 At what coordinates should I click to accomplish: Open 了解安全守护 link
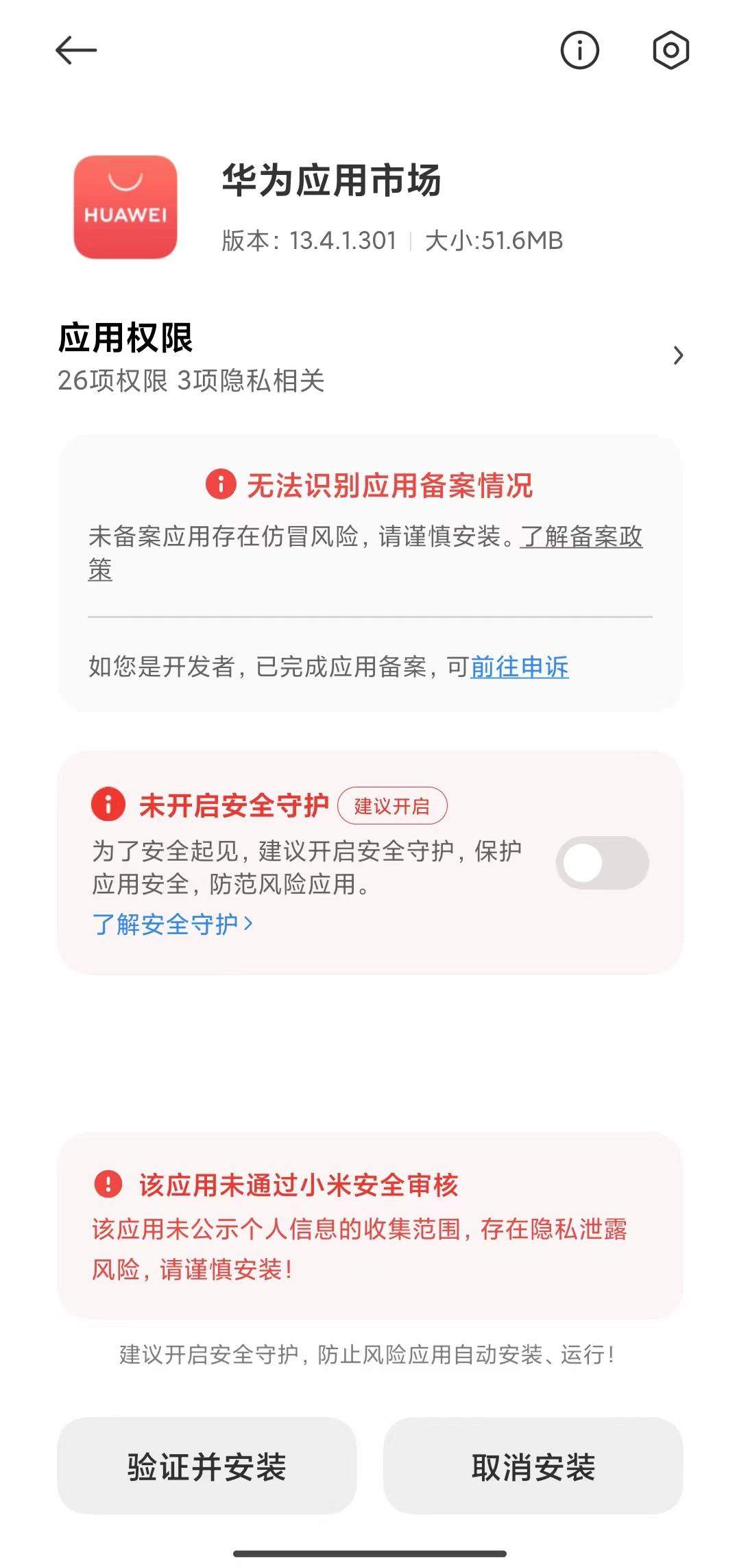click(172, 924)
